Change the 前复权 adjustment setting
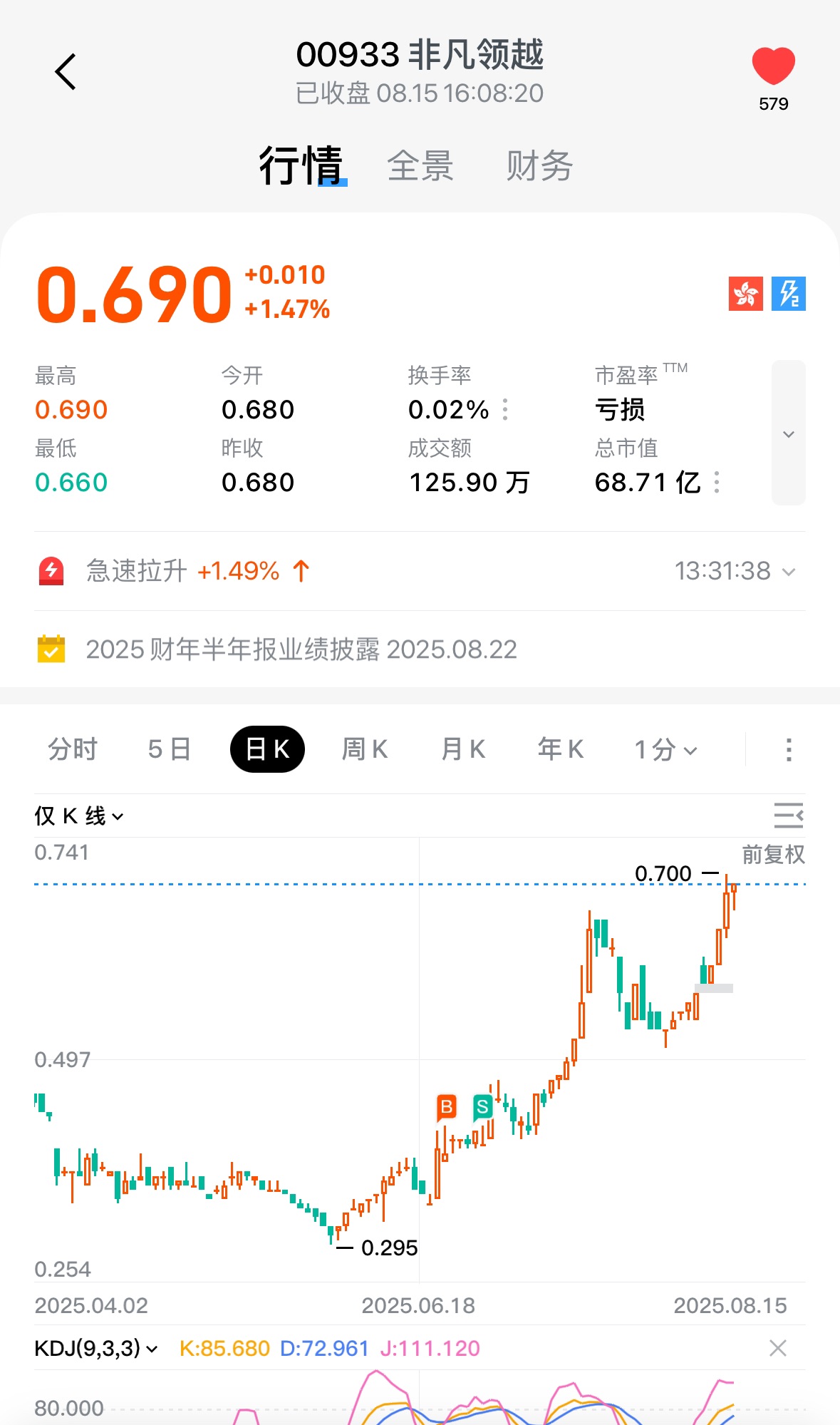 click(773, 854)
